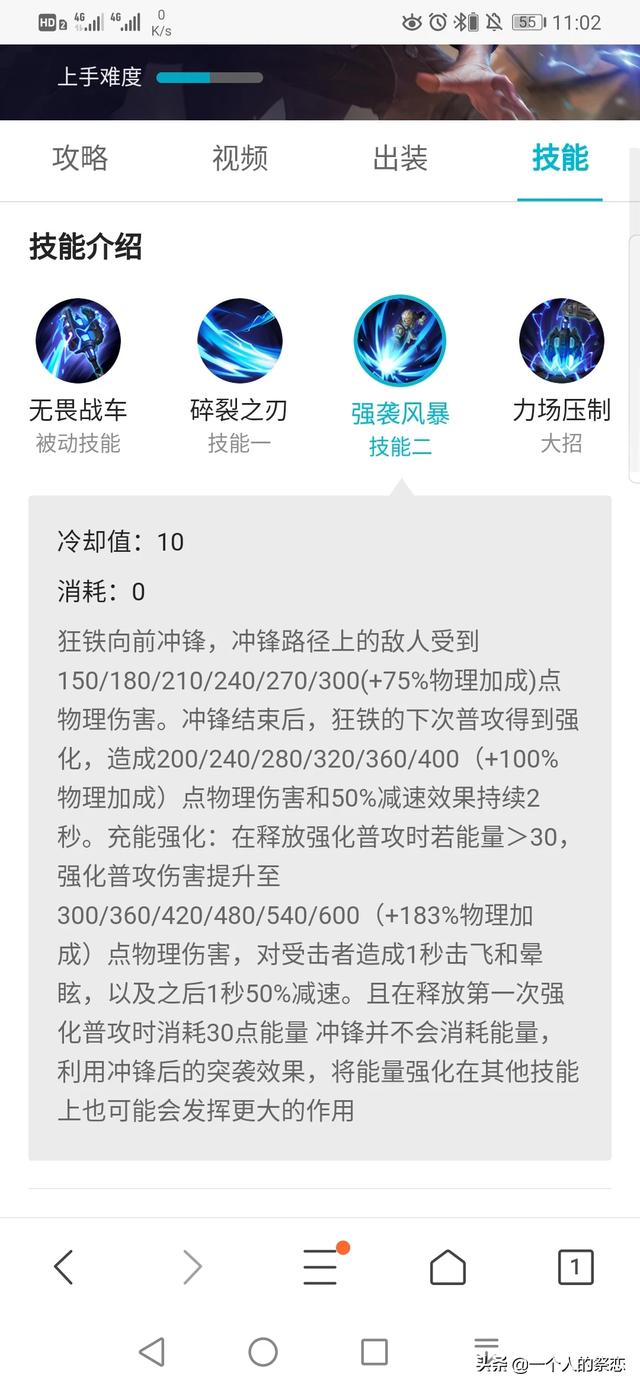This screenshot has width=640, height=1387.
Task: Open the 出装 tab
Action: click(x=400, y=158)
